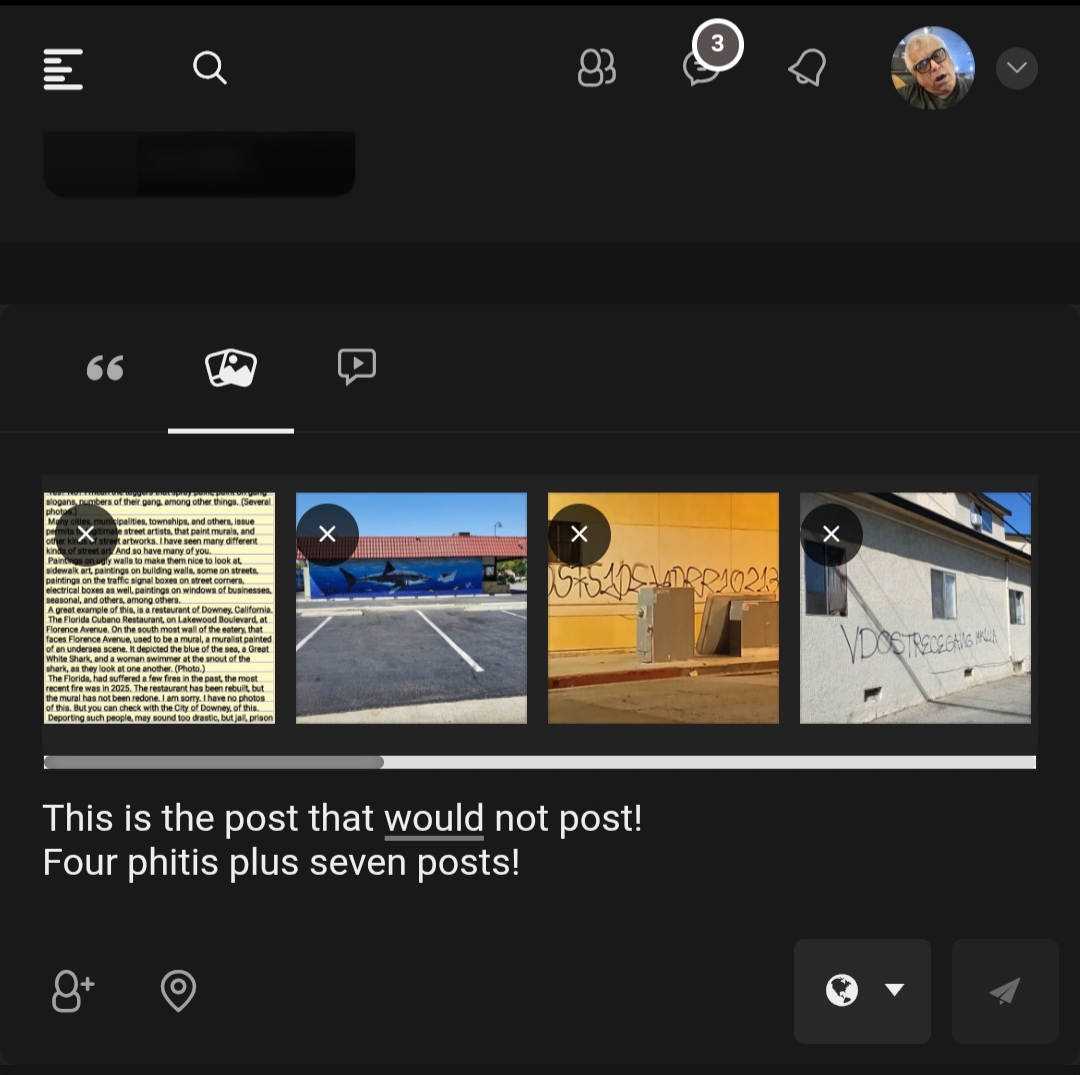Screen dimensions: 1080x1075
Task: Open the left-side menu
Action: click(63, 69)
